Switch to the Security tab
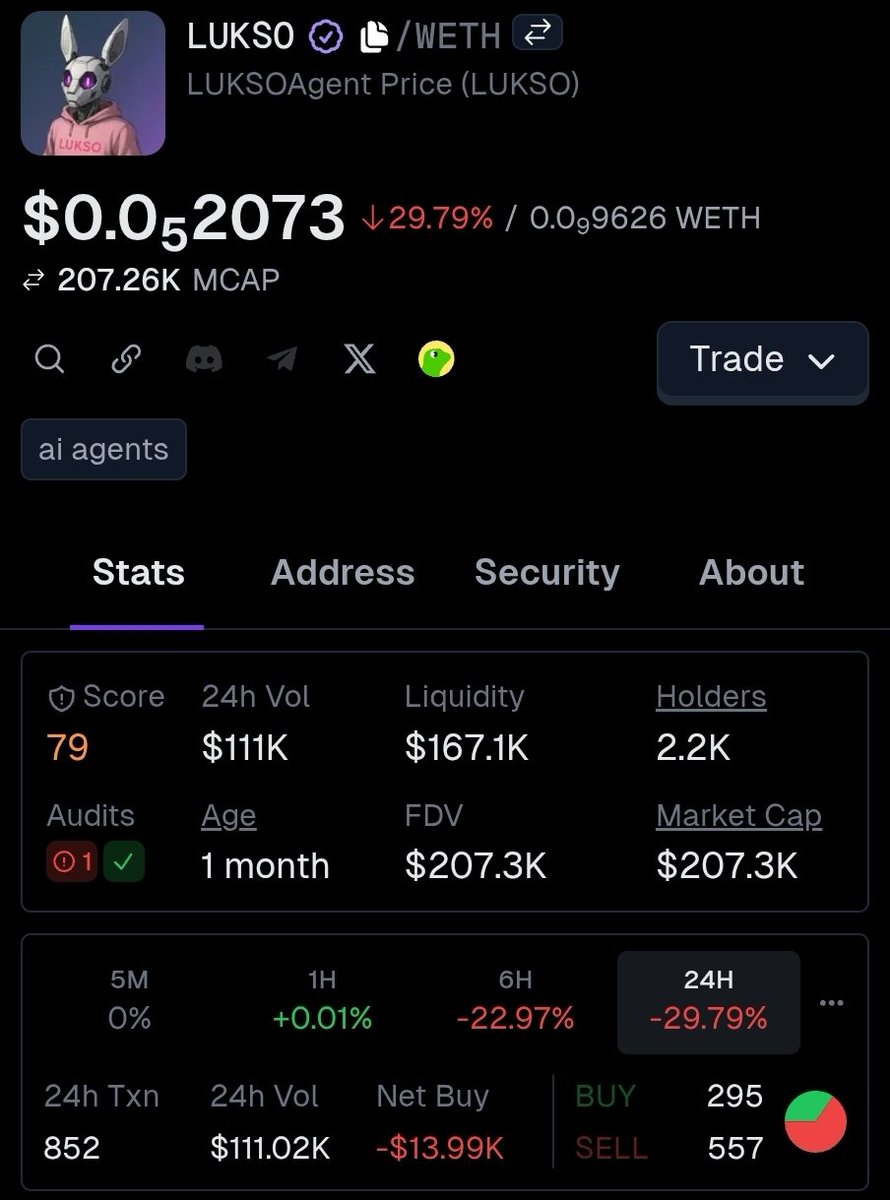The height and width of the screenshot is (1200, 890). [x=547, y=572]
